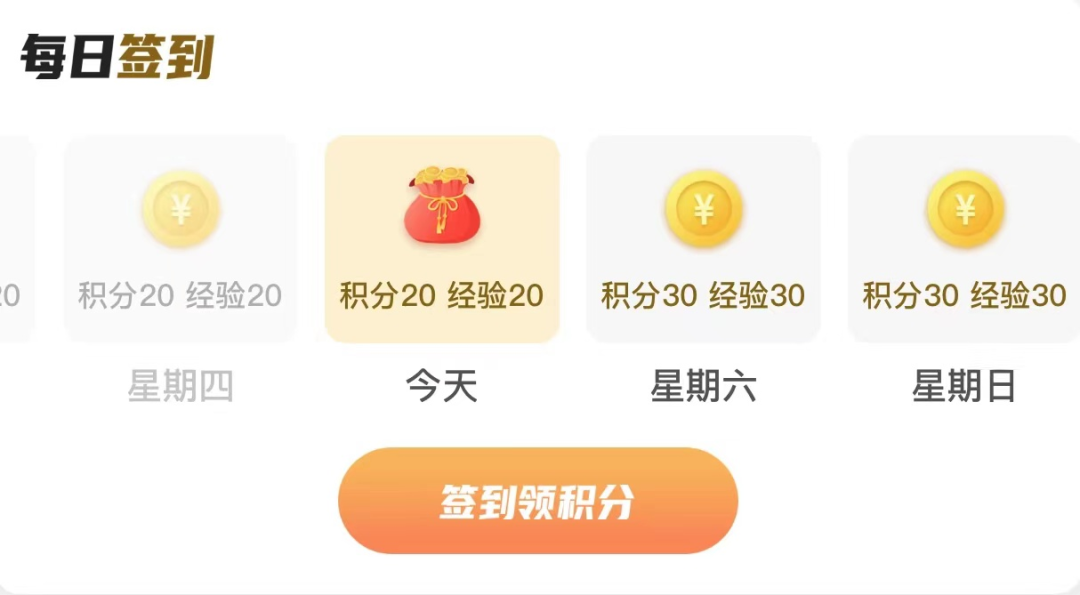Open the 星期日 reward card
Screen dimensions: 1080x595
(x=963, y=240)
